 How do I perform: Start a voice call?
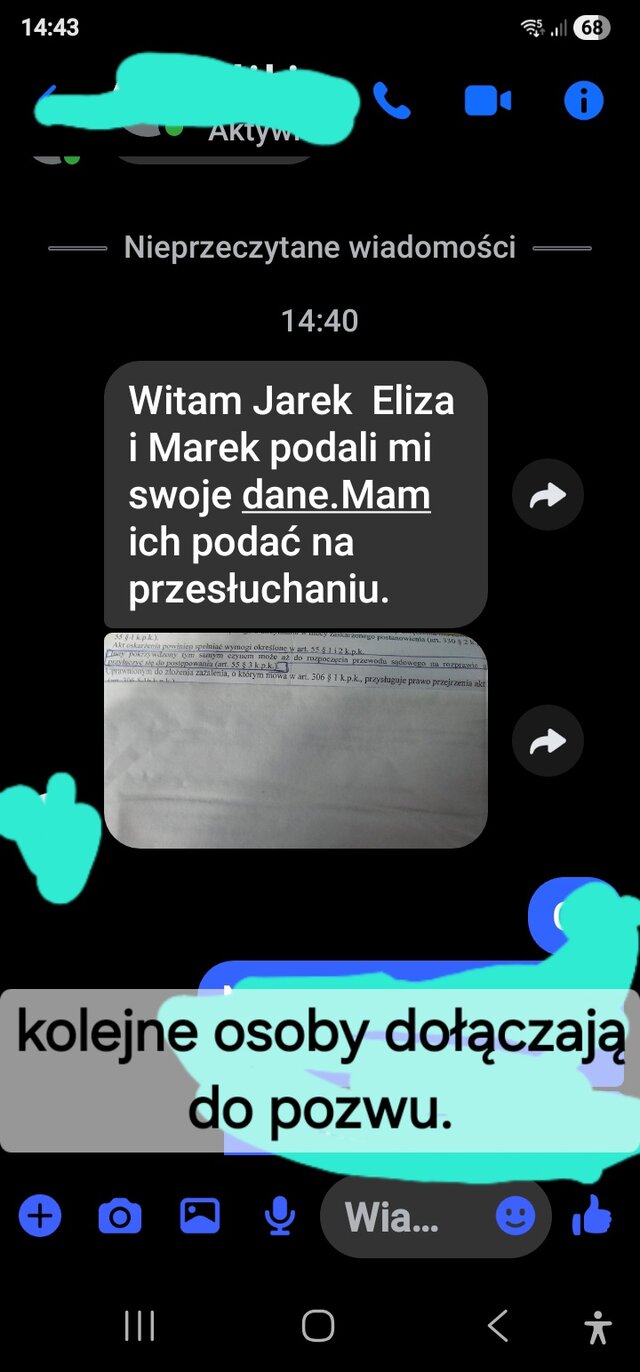pyautogui.click(x=391, y=101)
